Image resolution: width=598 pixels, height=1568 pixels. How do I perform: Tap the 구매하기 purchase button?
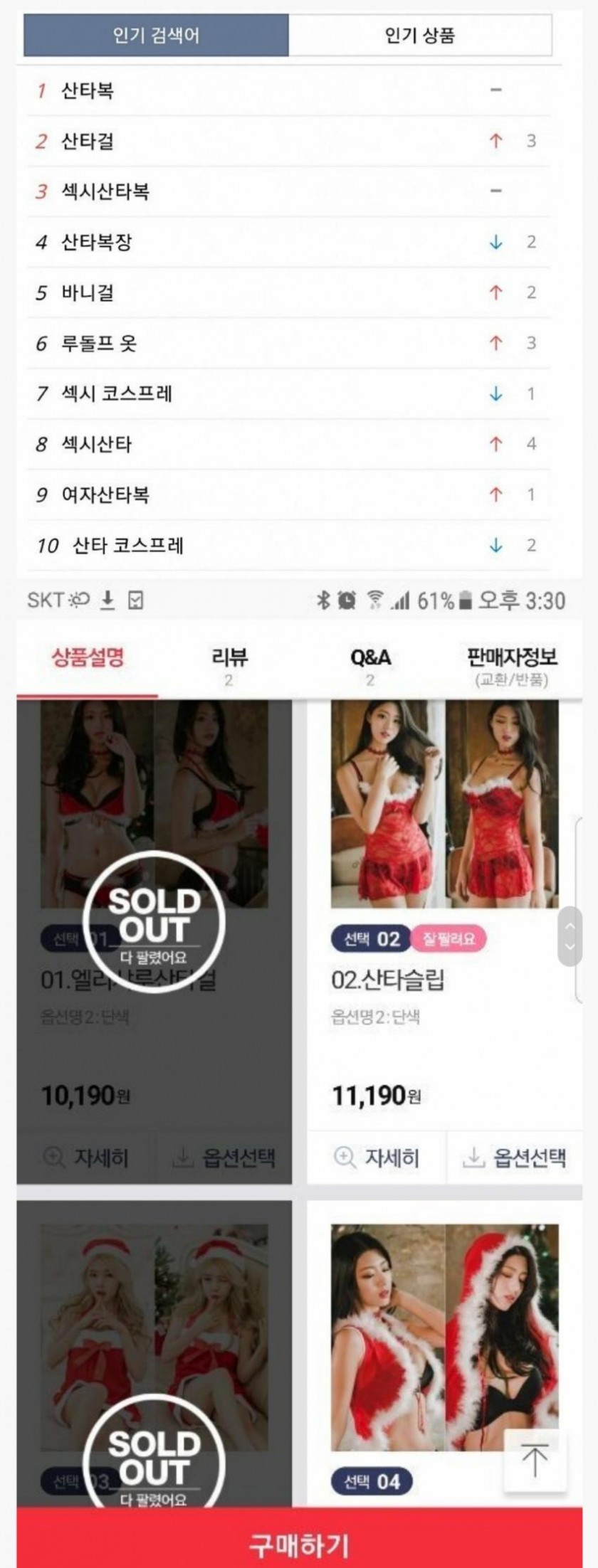pyautogui.click(x=299, y=1545)
